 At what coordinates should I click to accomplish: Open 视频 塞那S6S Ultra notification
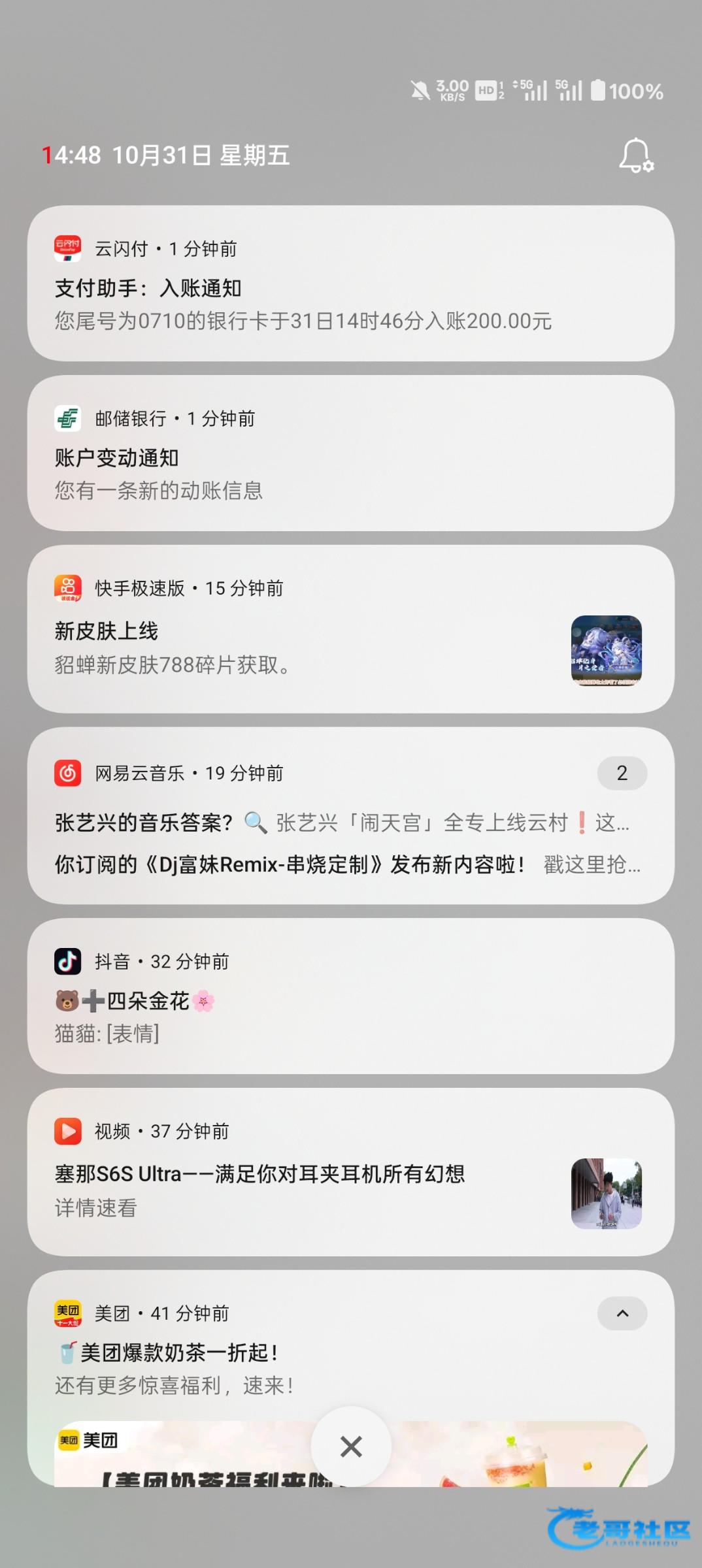tap(351, 1172)
